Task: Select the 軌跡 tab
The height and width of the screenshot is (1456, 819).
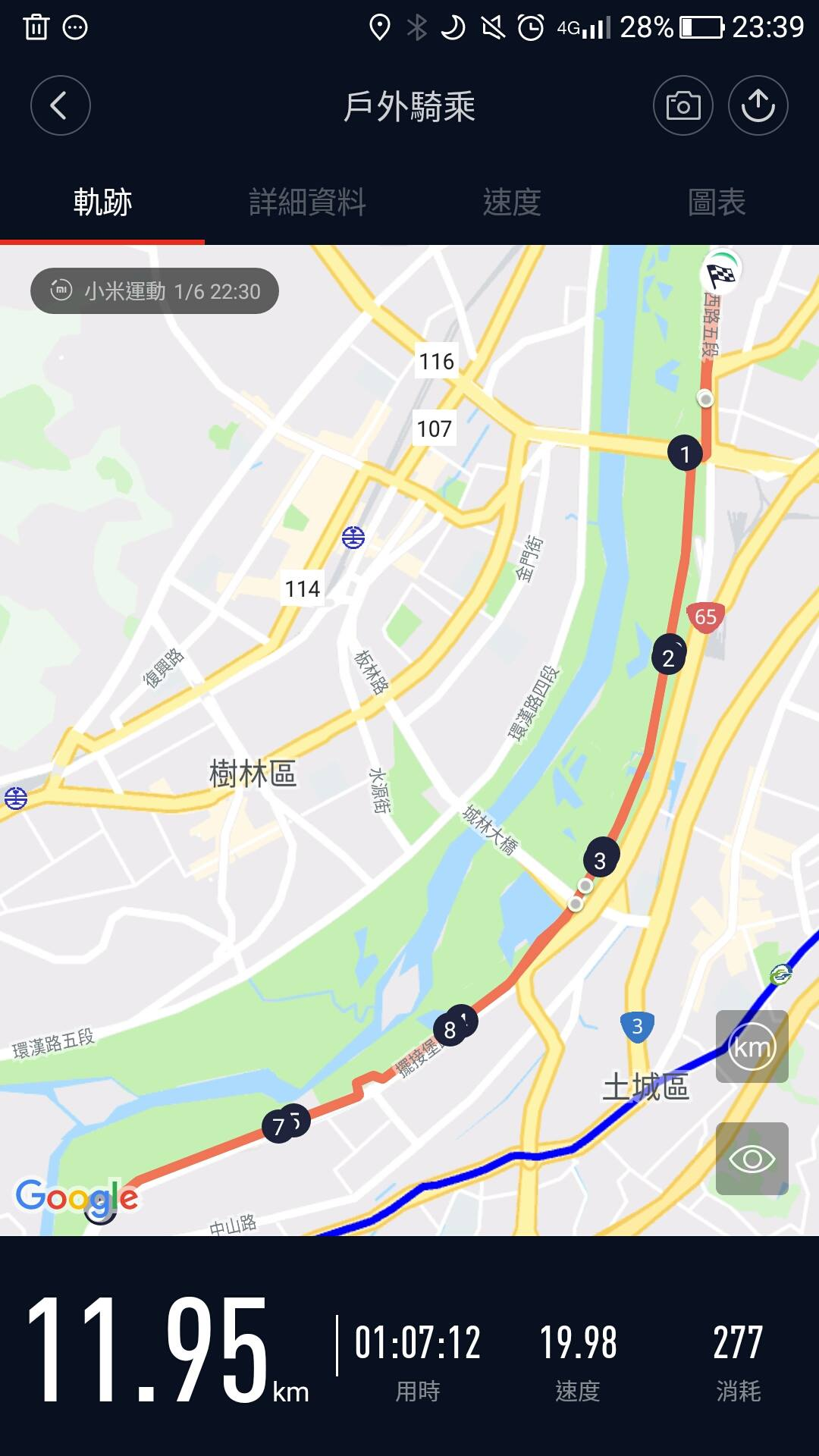Action: (x=102, y=202)
